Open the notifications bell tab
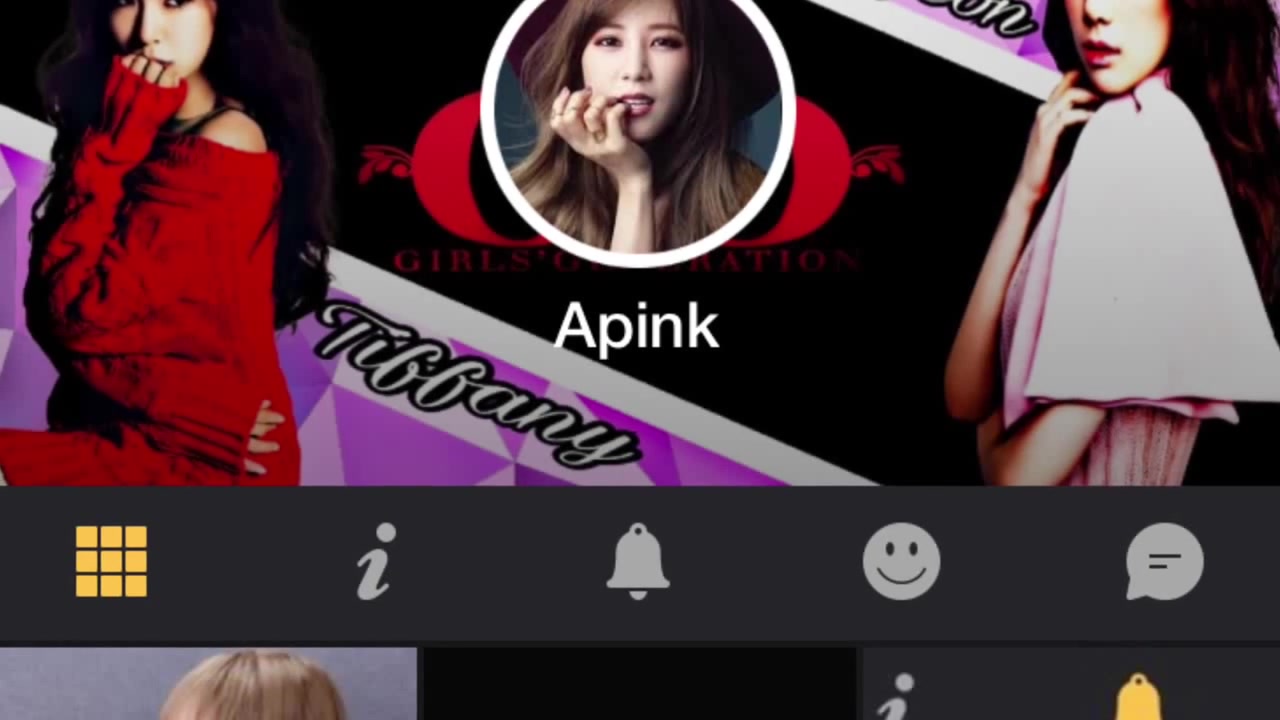The image size is (1280, 720). 638,562
